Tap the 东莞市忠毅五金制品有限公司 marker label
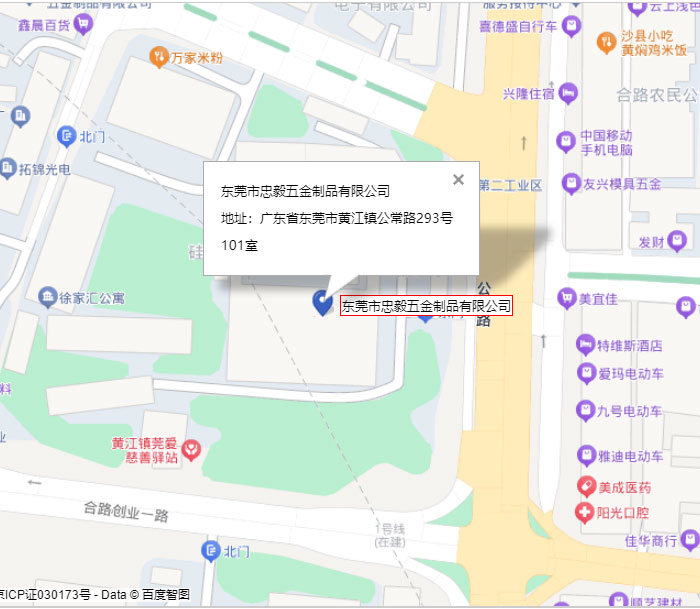 tap(427, 306)
